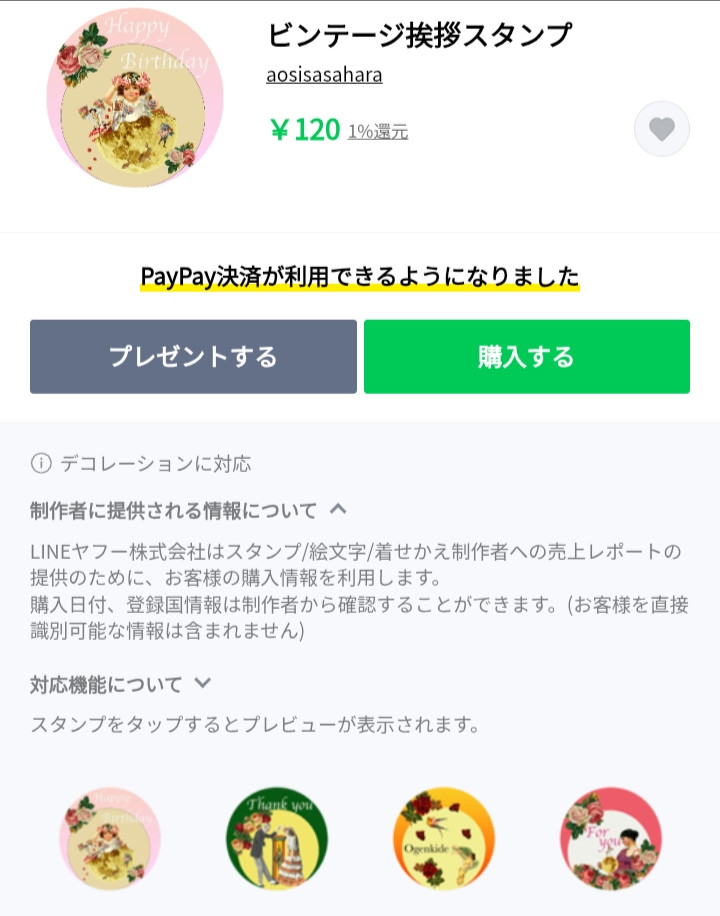The height and width of the screenshot is (916, 720).
Task: Open the デコレーションに対応 info icon
Action: pos(41,463)
